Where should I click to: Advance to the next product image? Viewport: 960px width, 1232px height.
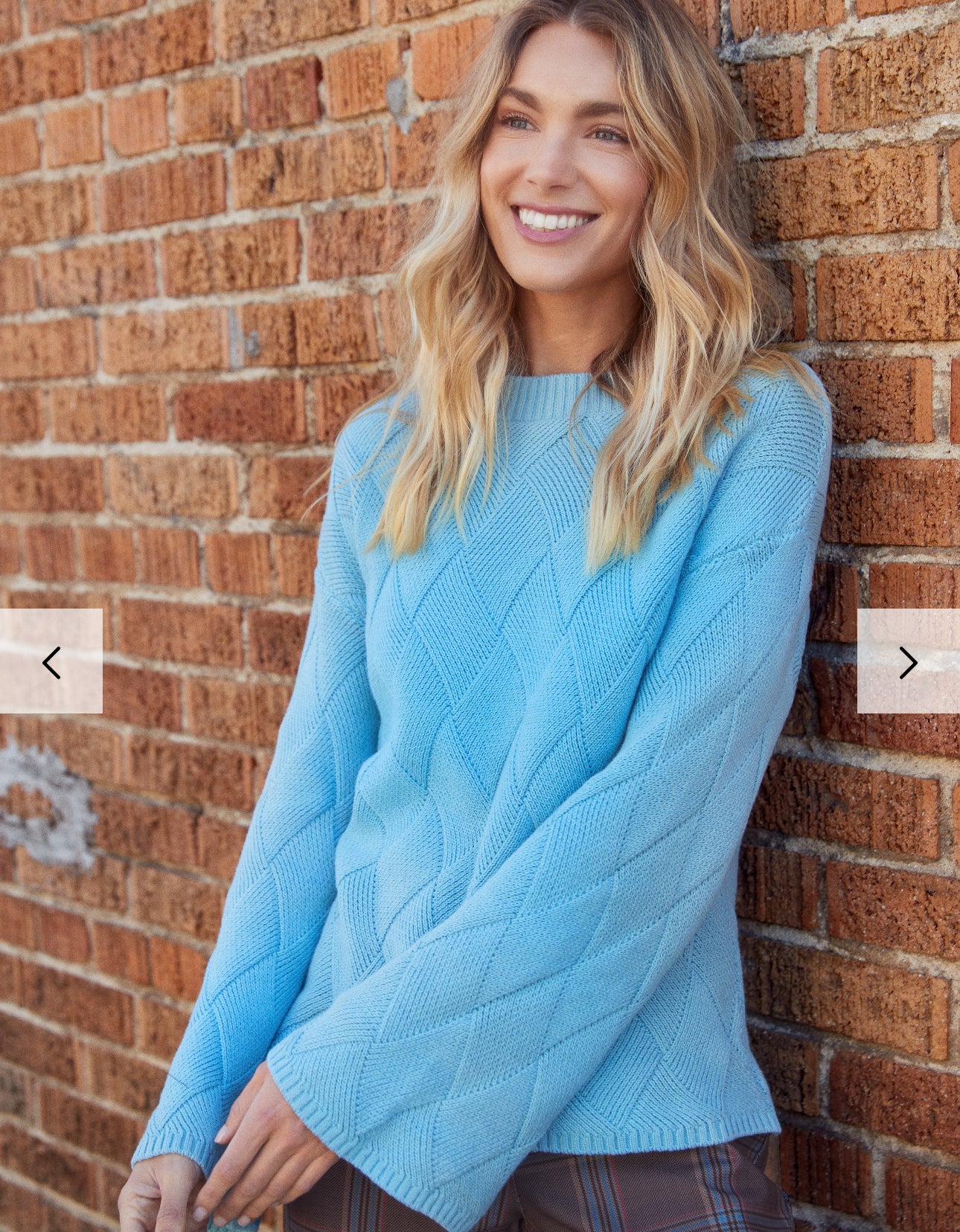[908, 661]
